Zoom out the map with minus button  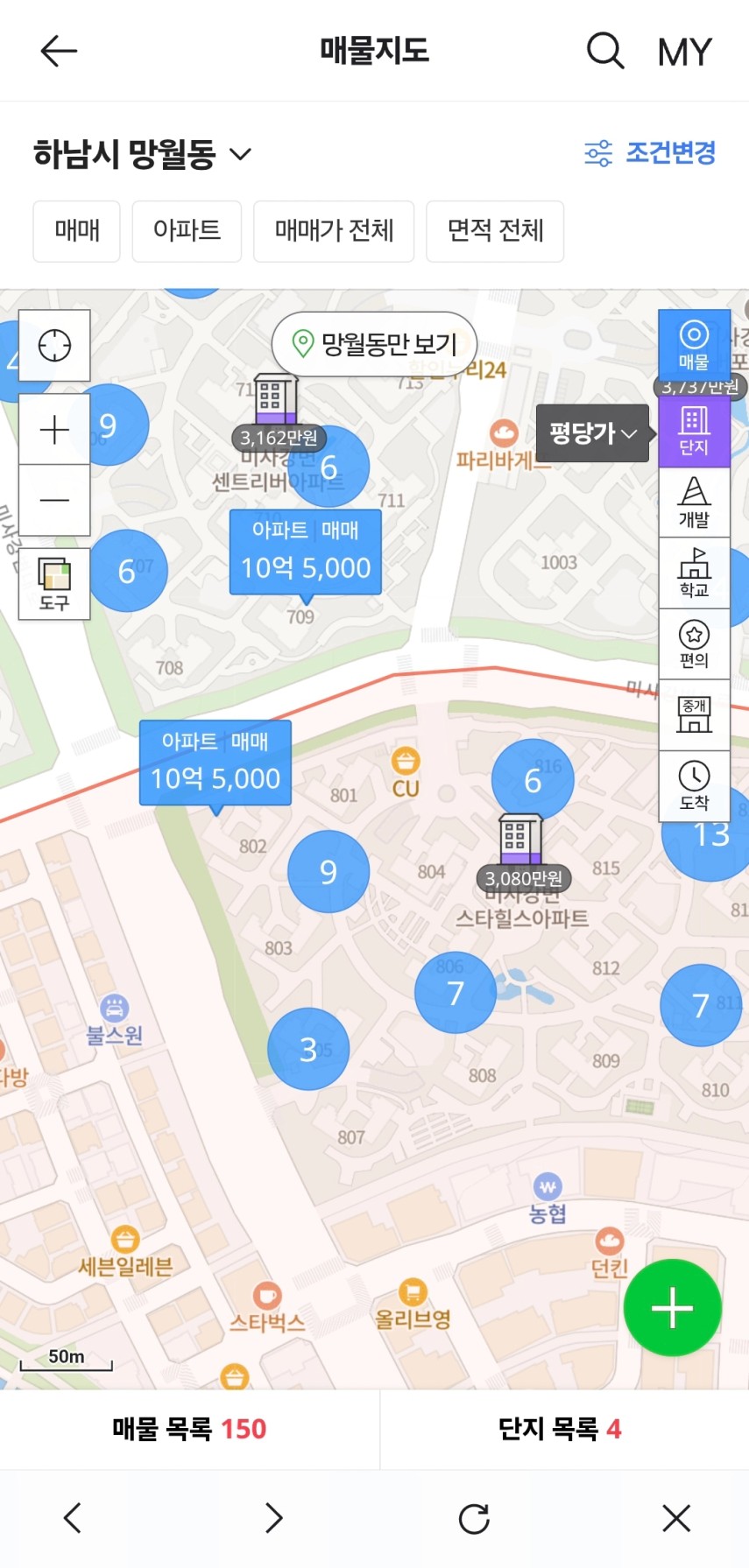pos(54,500)
